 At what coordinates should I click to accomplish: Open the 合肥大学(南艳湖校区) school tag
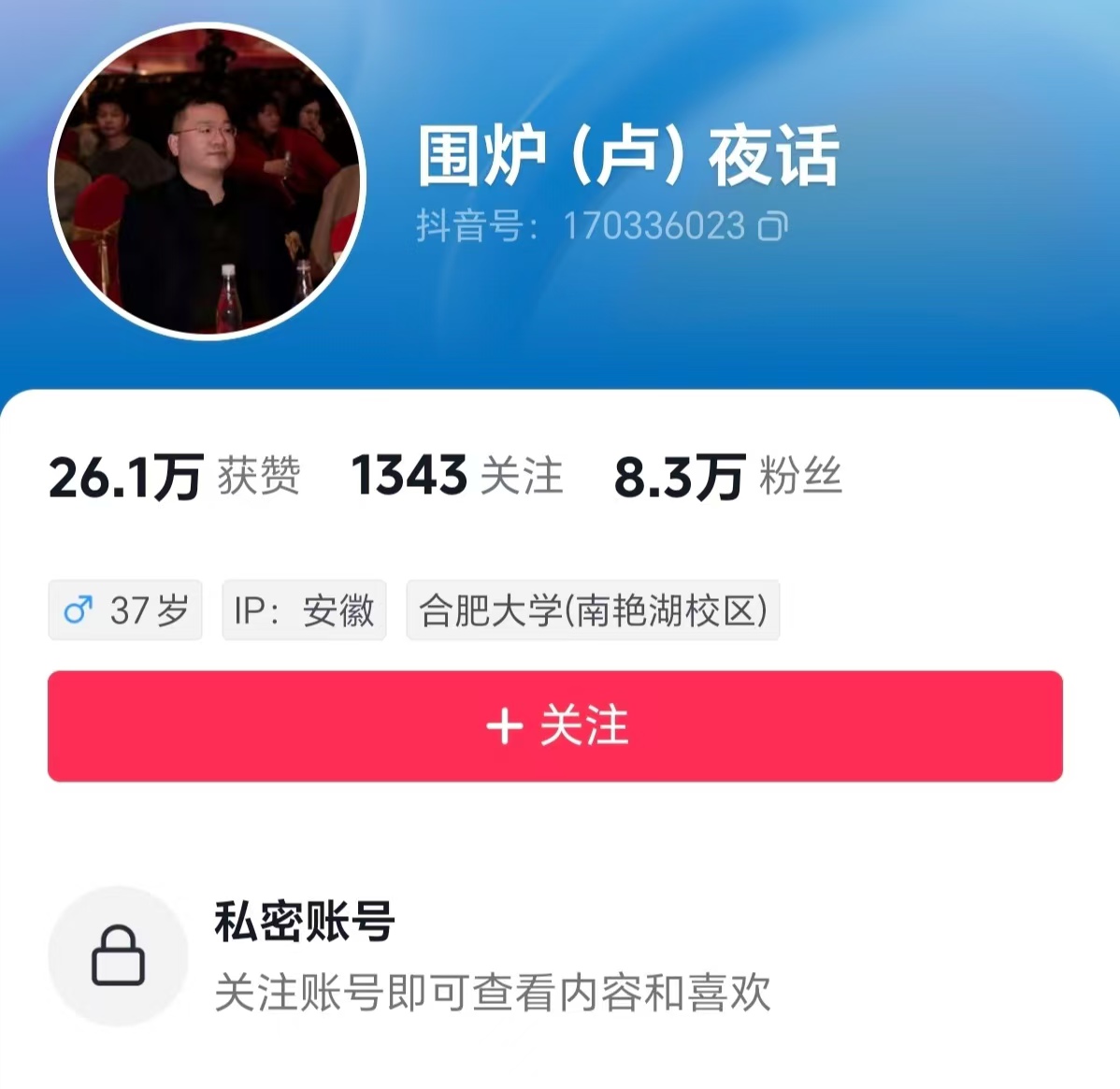593,611
